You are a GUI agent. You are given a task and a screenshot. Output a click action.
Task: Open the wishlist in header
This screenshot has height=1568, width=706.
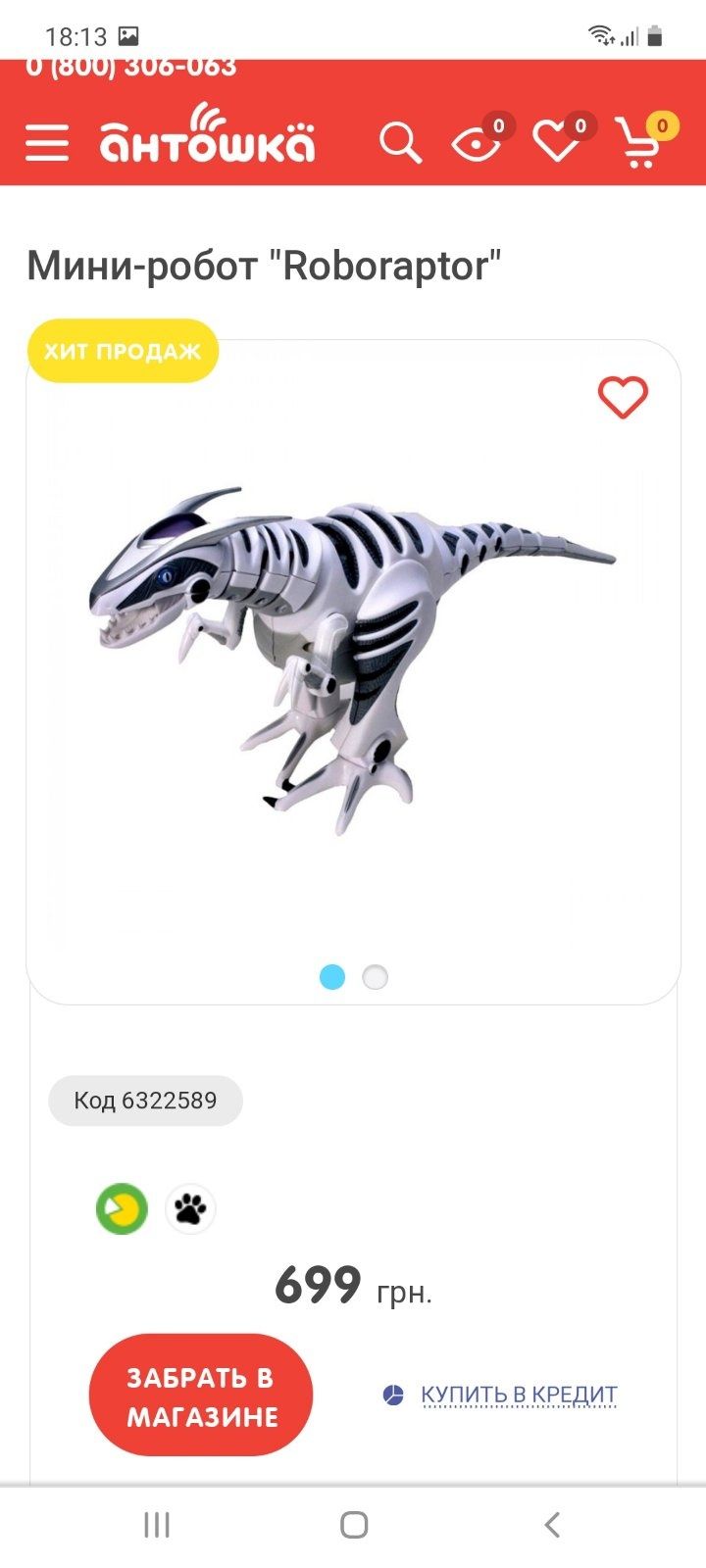pyautogui.click(x=557, y=143)
